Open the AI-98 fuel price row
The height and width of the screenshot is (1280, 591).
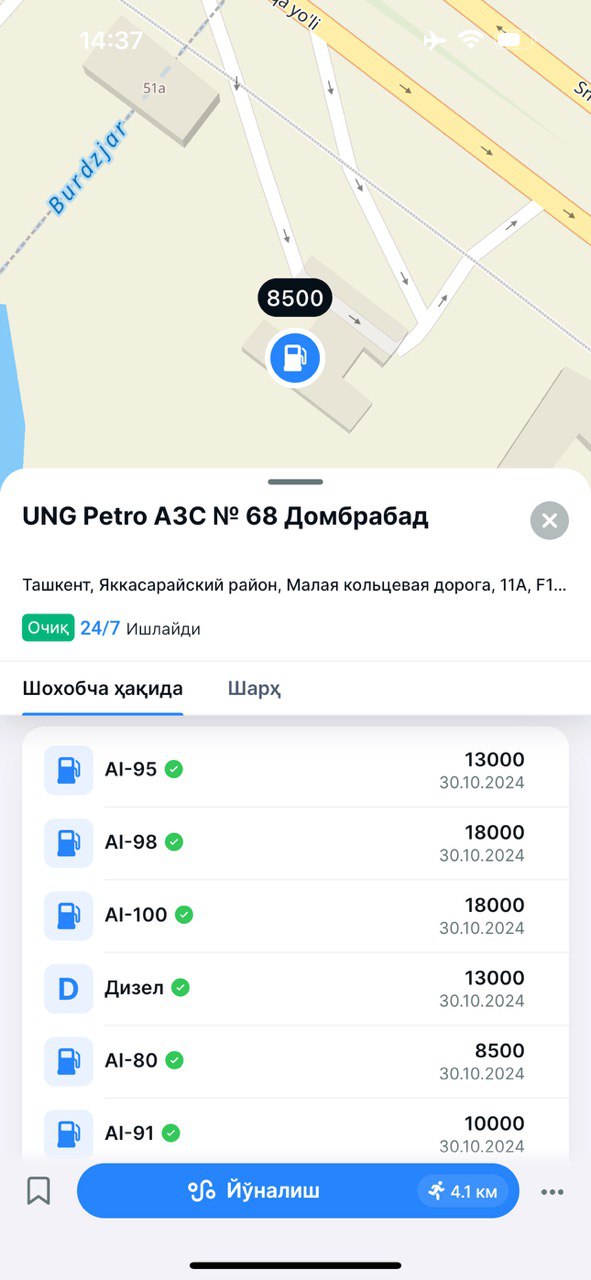[x=295, y=843]
